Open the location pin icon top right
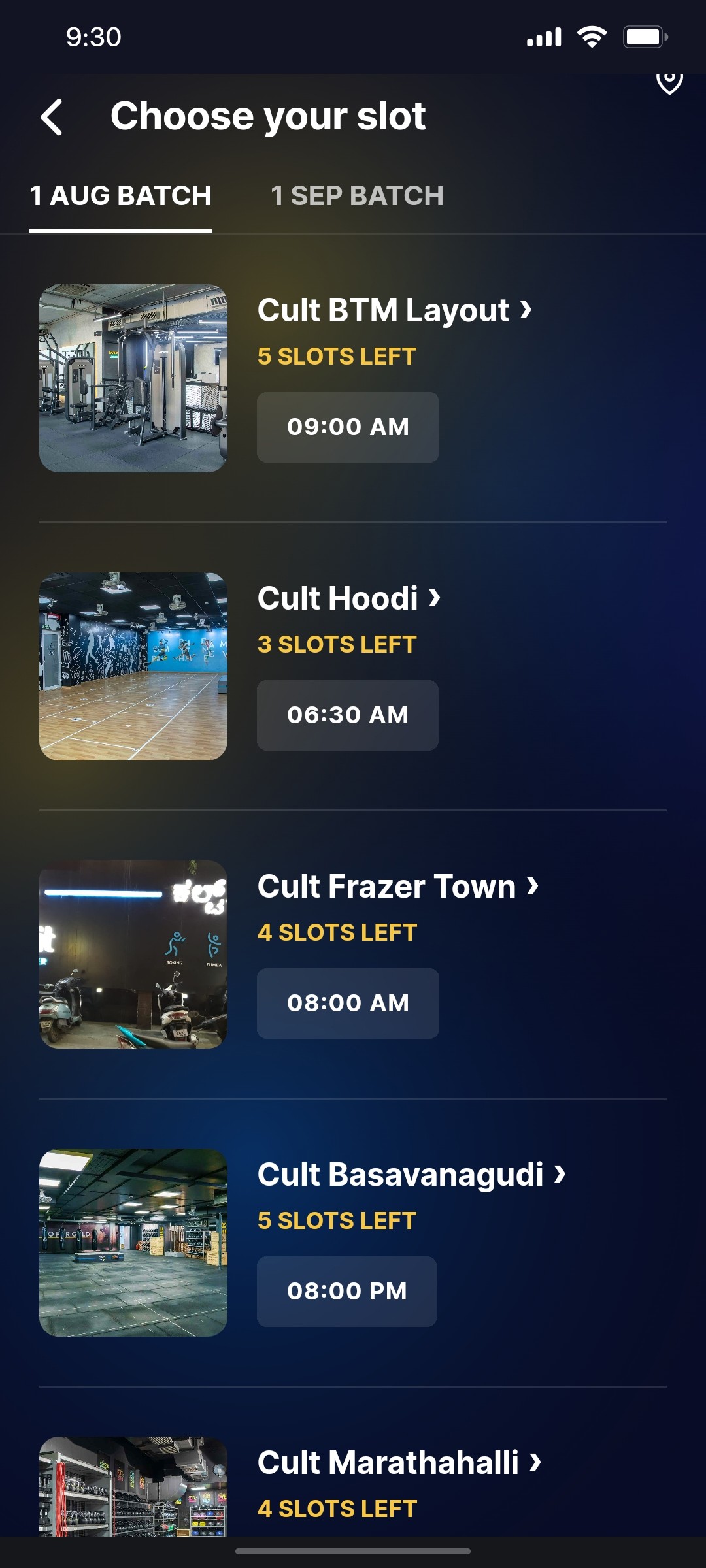The height and width of the screenshot is (1568, 706). [671, 84]
